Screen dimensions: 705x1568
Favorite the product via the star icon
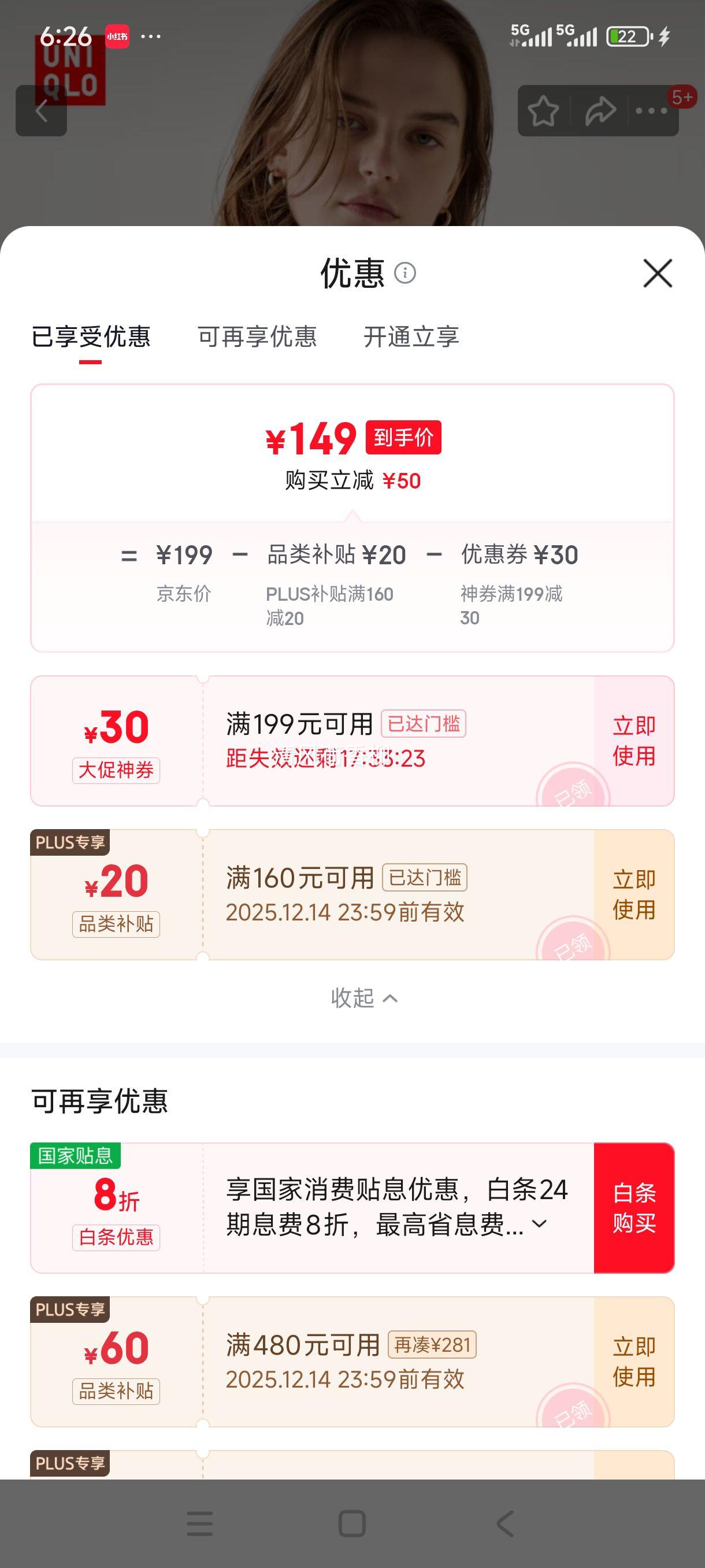[543, 110]
